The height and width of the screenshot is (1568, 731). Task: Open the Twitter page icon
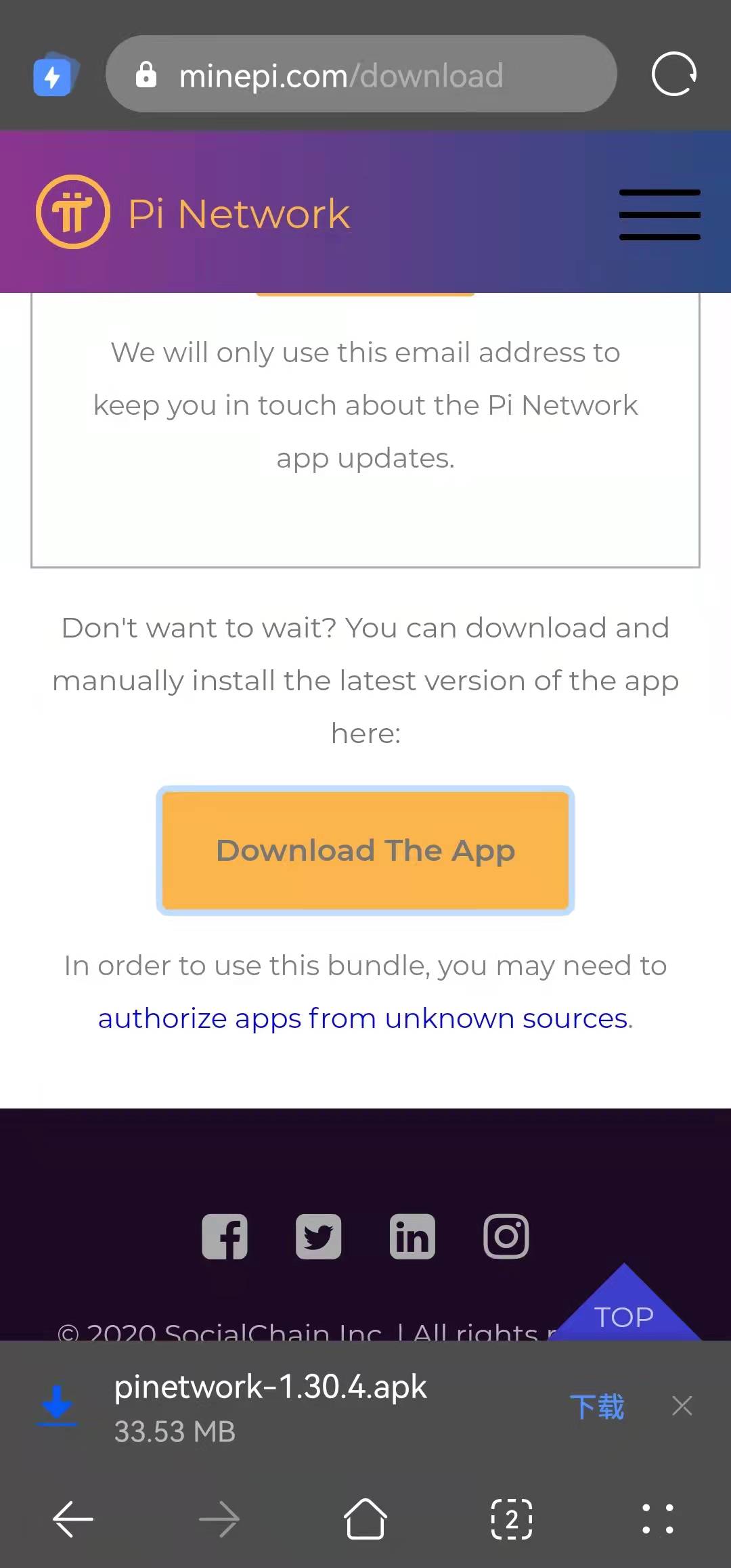318,1237
